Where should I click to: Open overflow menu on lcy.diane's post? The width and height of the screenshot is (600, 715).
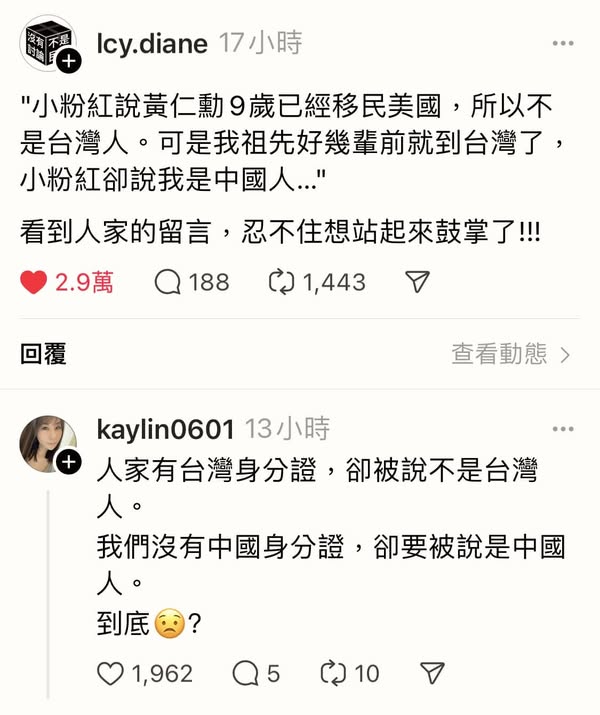point(564,44)
